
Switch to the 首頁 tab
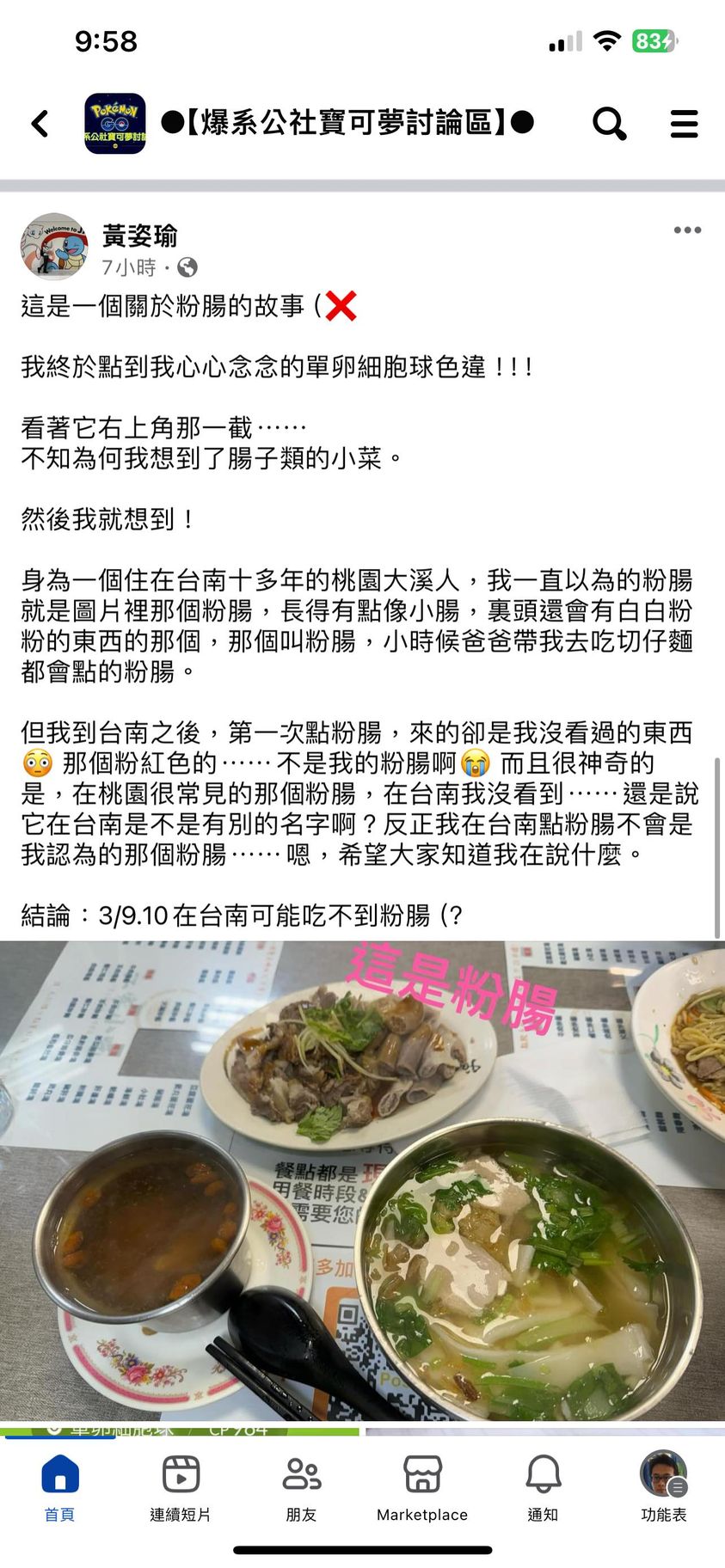point(59,1488)
